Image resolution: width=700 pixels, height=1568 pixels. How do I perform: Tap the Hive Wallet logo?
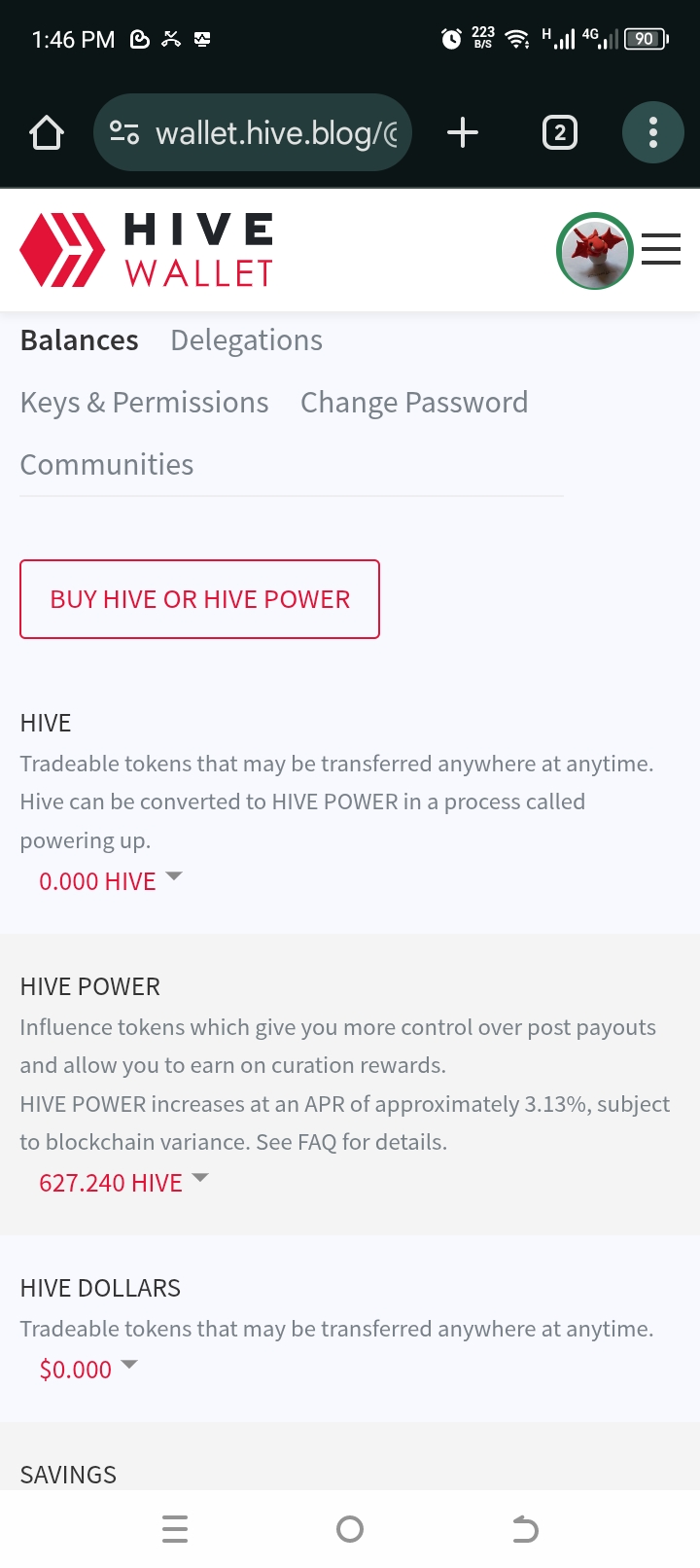pyautogui.click(x=146, y=251)
